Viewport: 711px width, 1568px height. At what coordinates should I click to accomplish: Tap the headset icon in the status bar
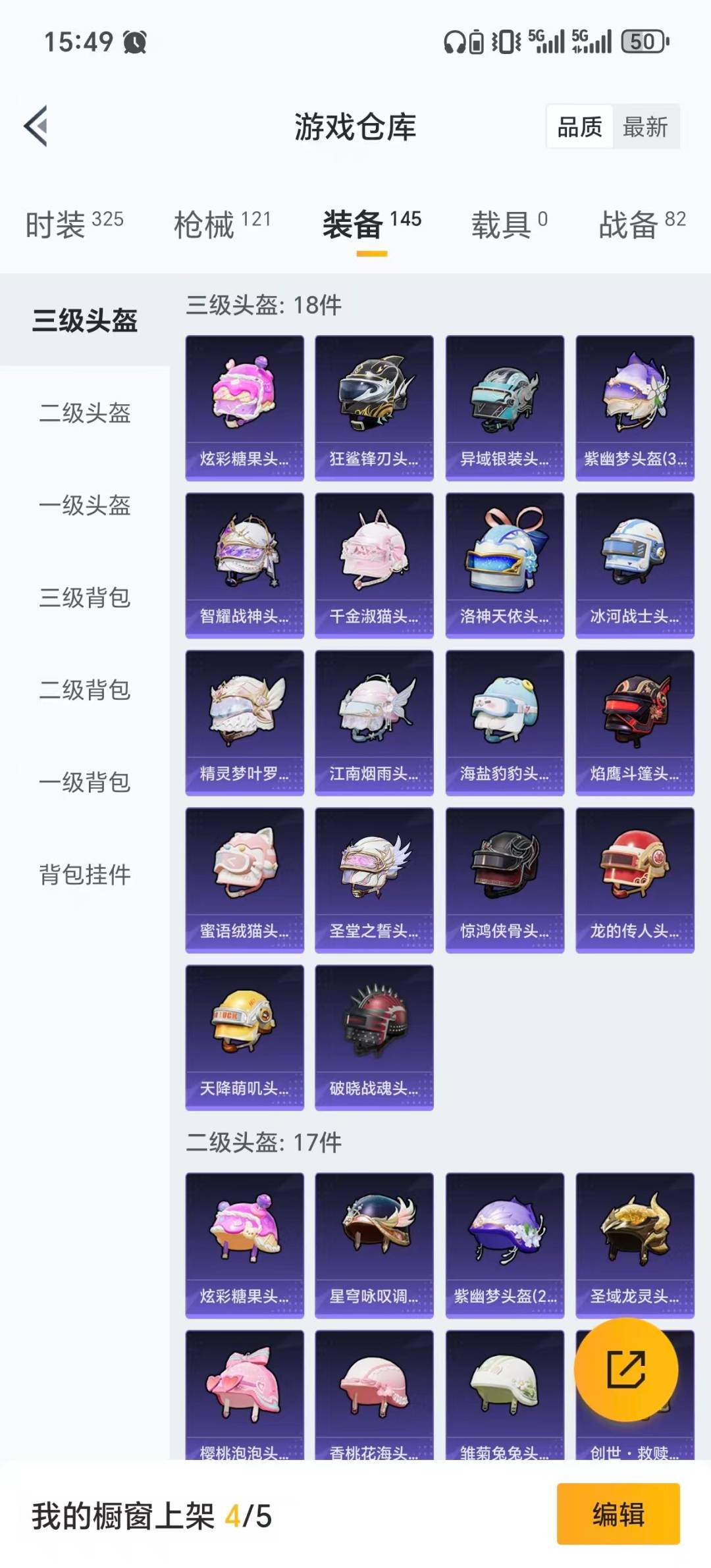click(454, 43)
